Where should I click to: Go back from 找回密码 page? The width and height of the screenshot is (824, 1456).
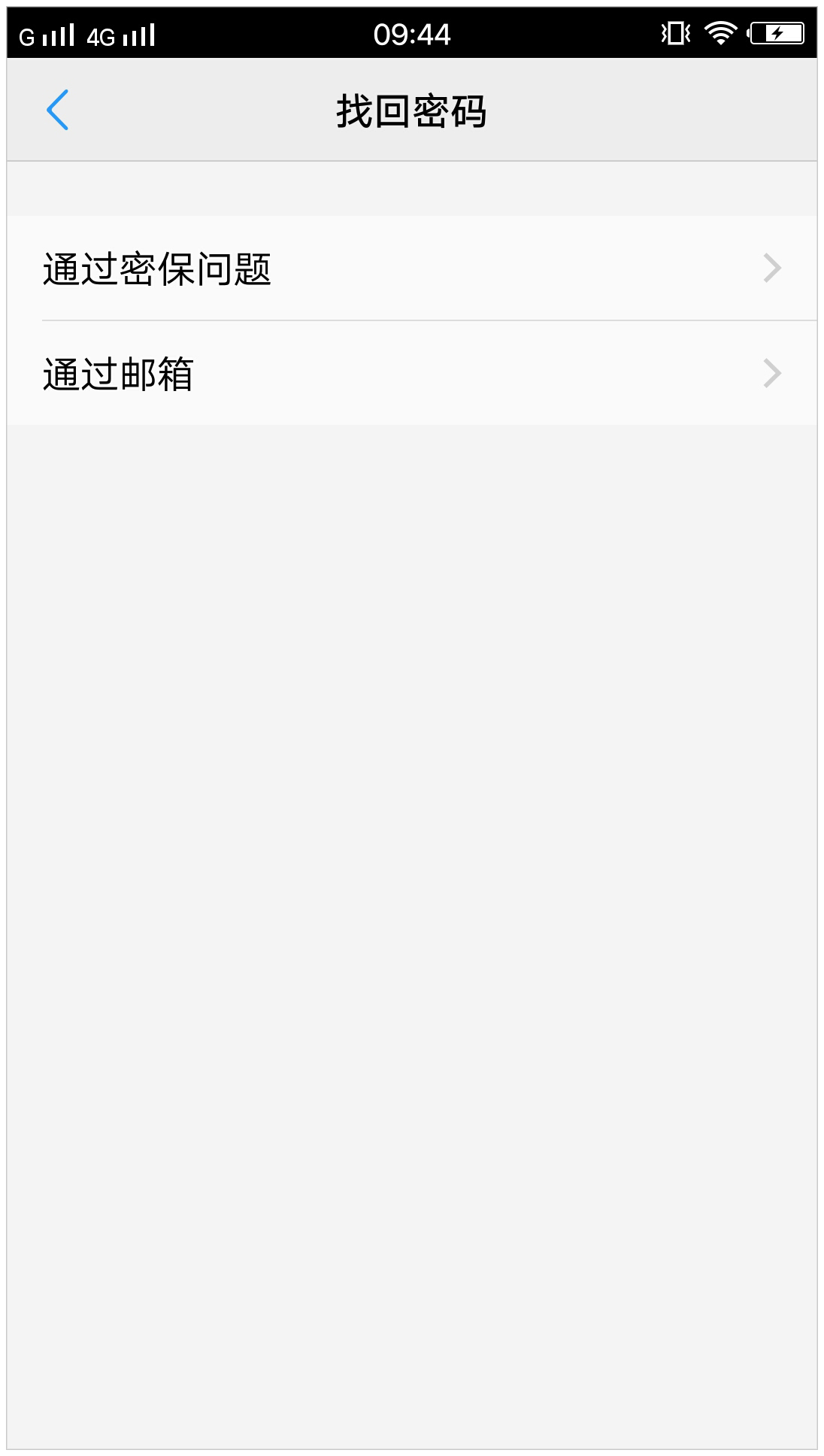58,110
